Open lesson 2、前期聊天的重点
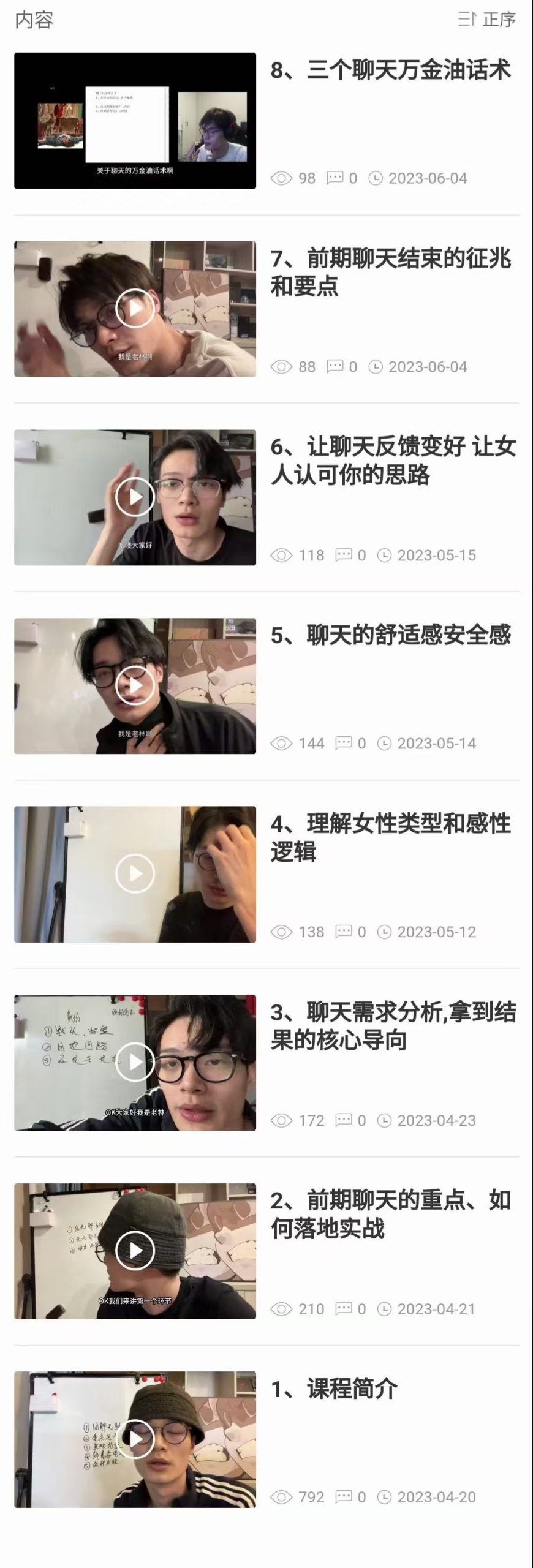This screenshot has height=1568, width=533. 390,1214
